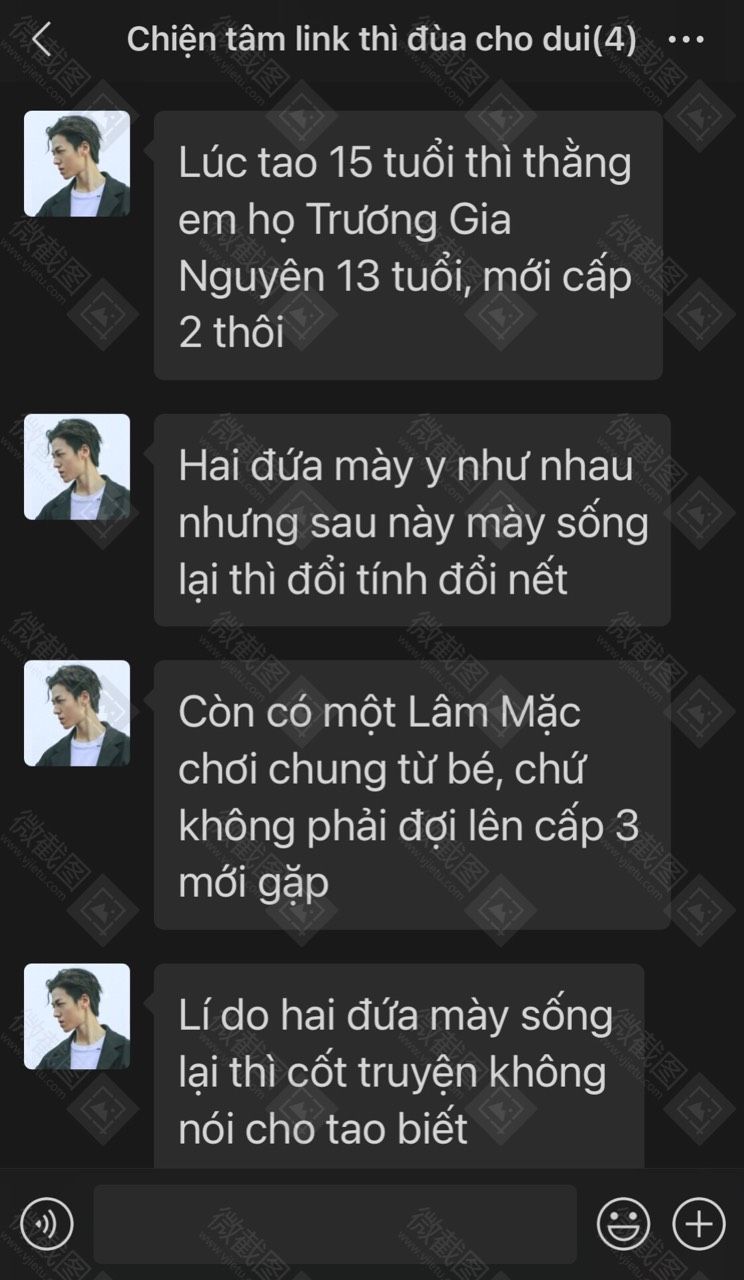Open the plus attachment menu
Screen dimensions: 744x1280
(x=698, y=1223)
